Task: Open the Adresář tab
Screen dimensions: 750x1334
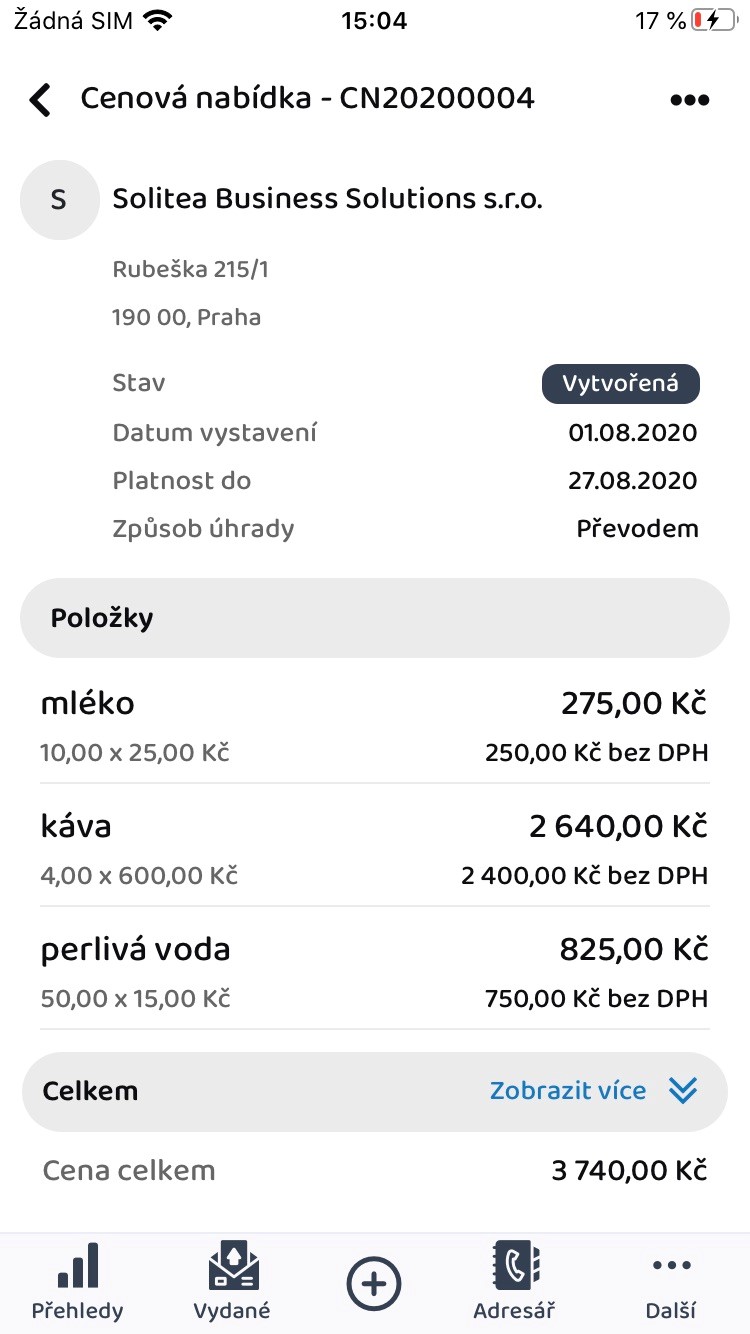Action: click(x=515, y=1282)
